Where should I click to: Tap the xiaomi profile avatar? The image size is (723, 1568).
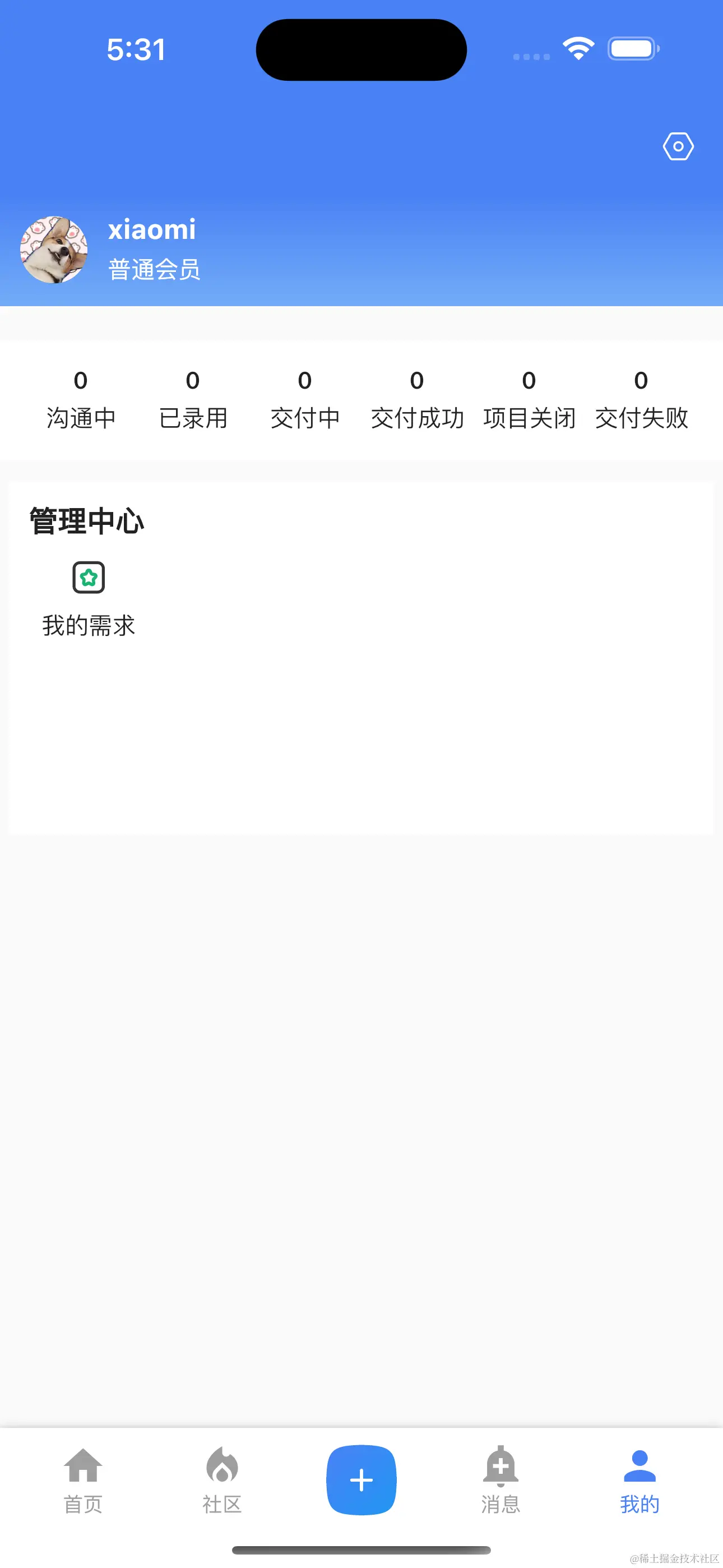coord(54,250)
